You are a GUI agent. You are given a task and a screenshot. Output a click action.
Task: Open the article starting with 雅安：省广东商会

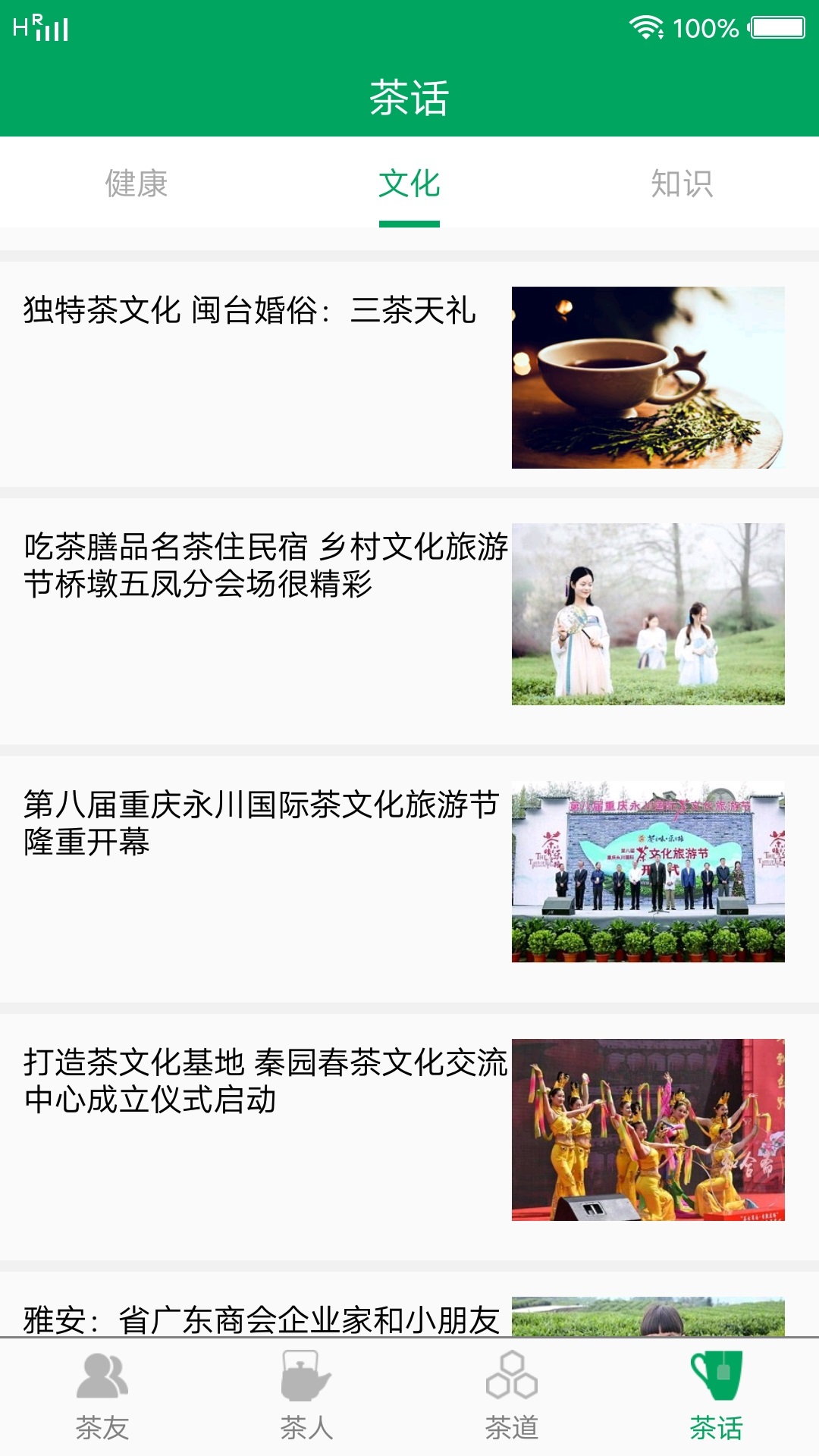pos(262,1318)
